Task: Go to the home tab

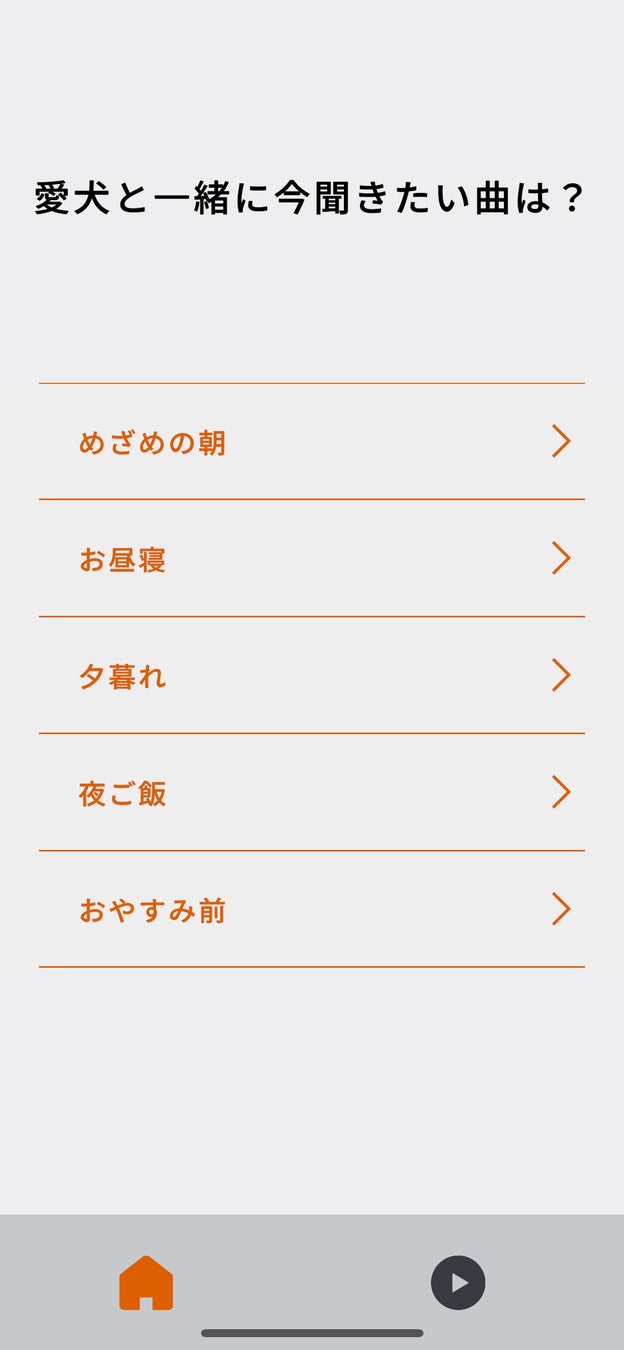Action: click(146, 1282)
